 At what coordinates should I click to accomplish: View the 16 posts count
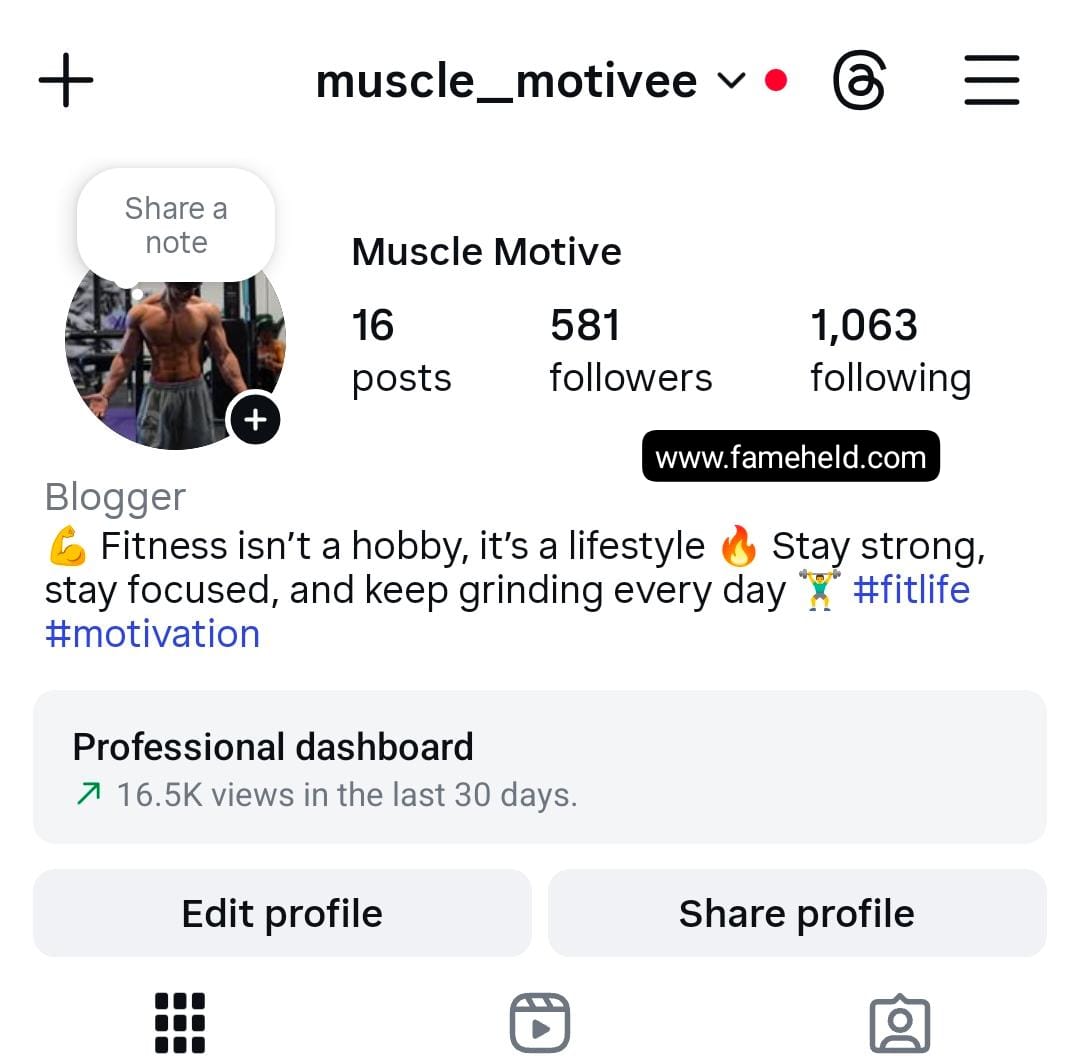pos(401,352)
